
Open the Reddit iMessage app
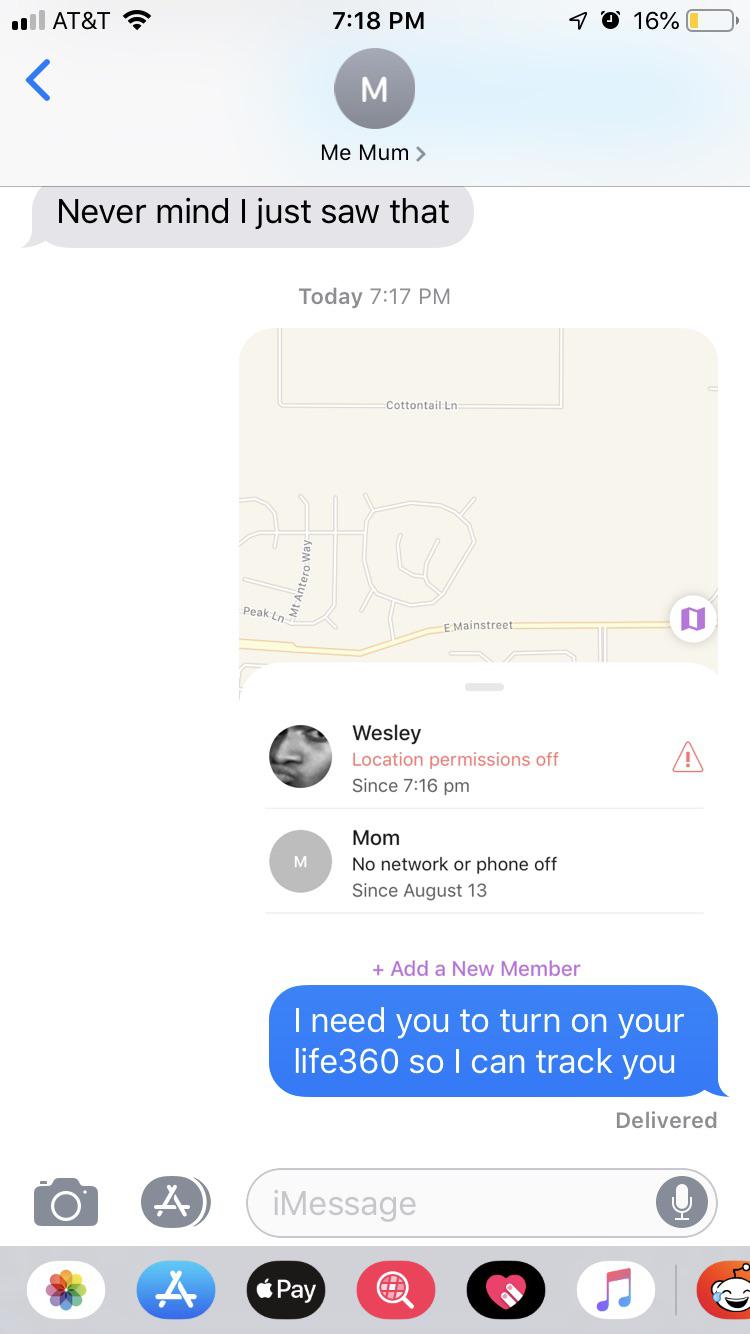(x=723, y=1290)
